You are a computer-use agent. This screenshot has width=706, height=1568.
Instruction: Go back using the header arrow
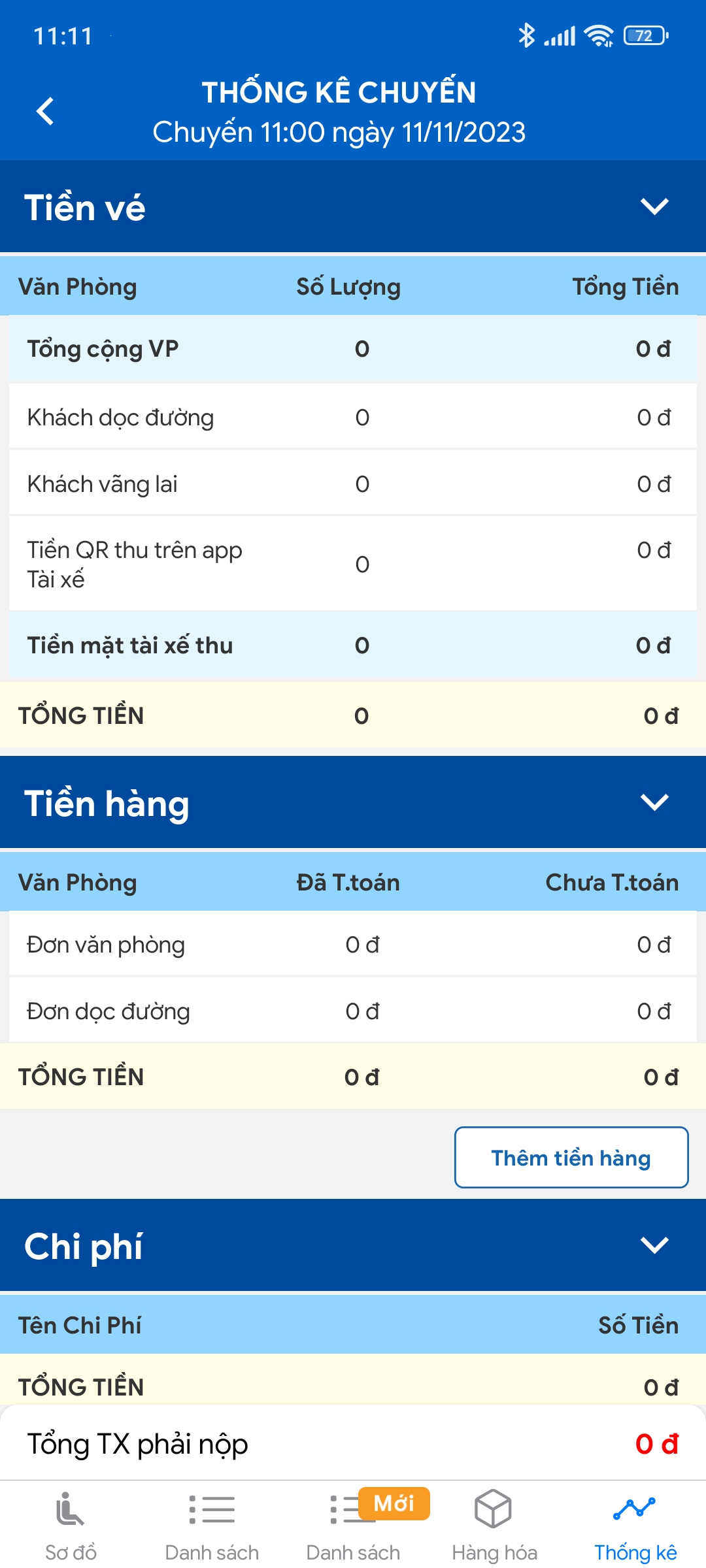44,111
